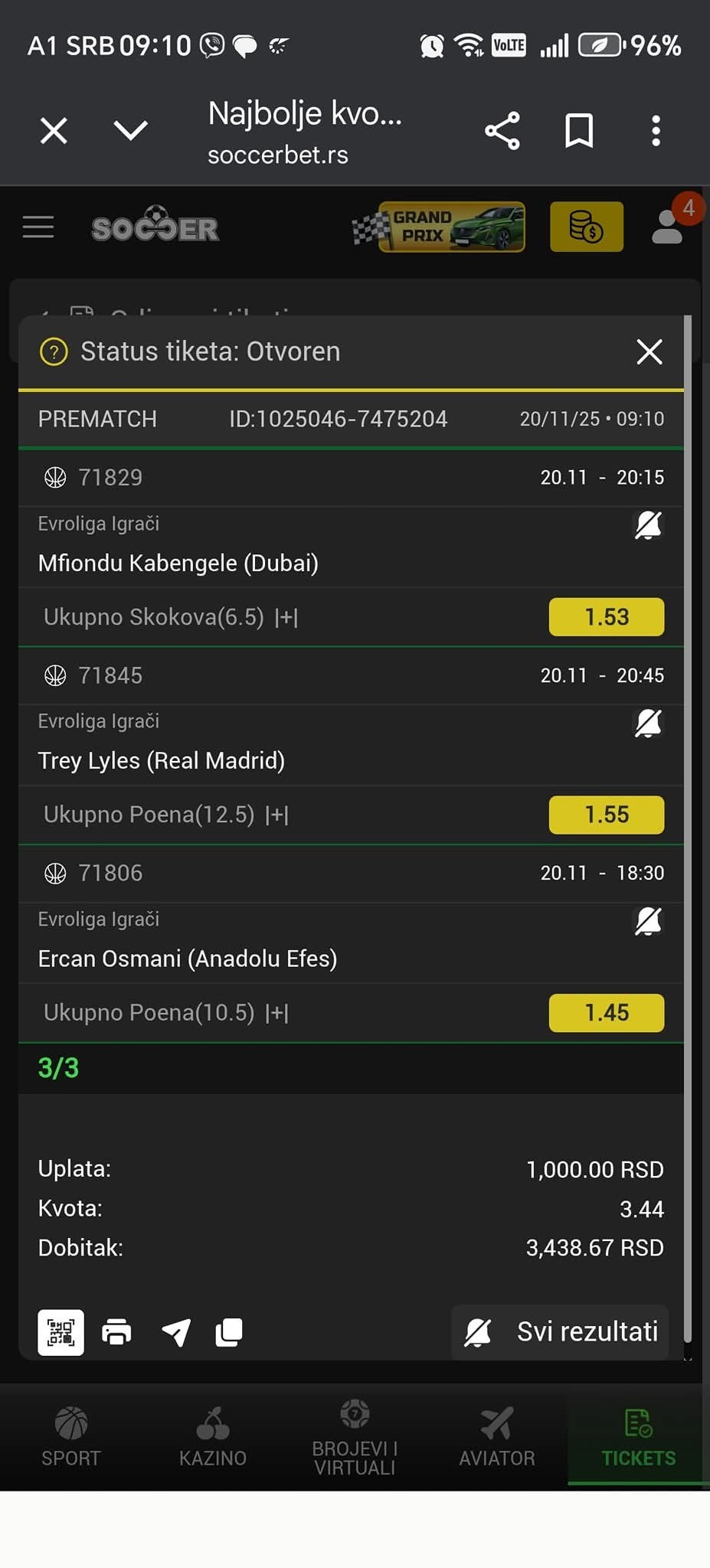The height and width of the screenshot is (1568, 710).
Task: Go to the Aviator tab
Action: click(x=496, y=1437)
